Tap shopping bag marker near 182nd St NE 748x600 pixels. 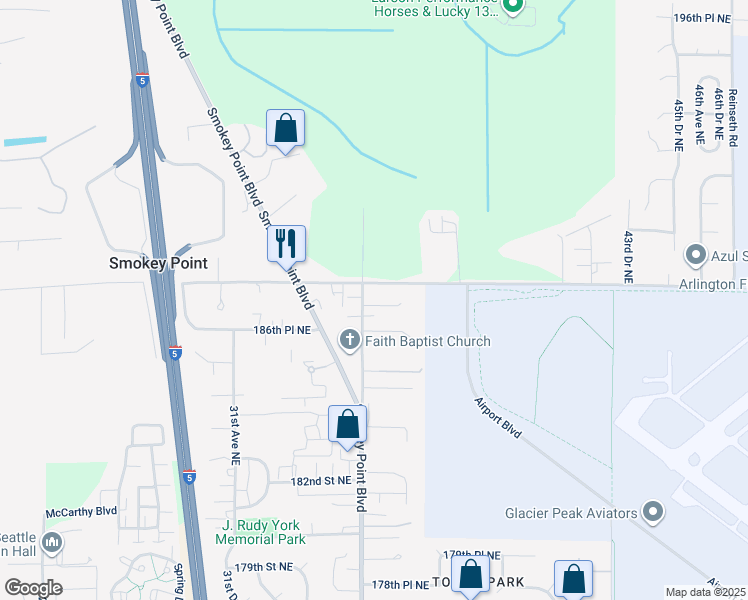click(x=347, y=423)
